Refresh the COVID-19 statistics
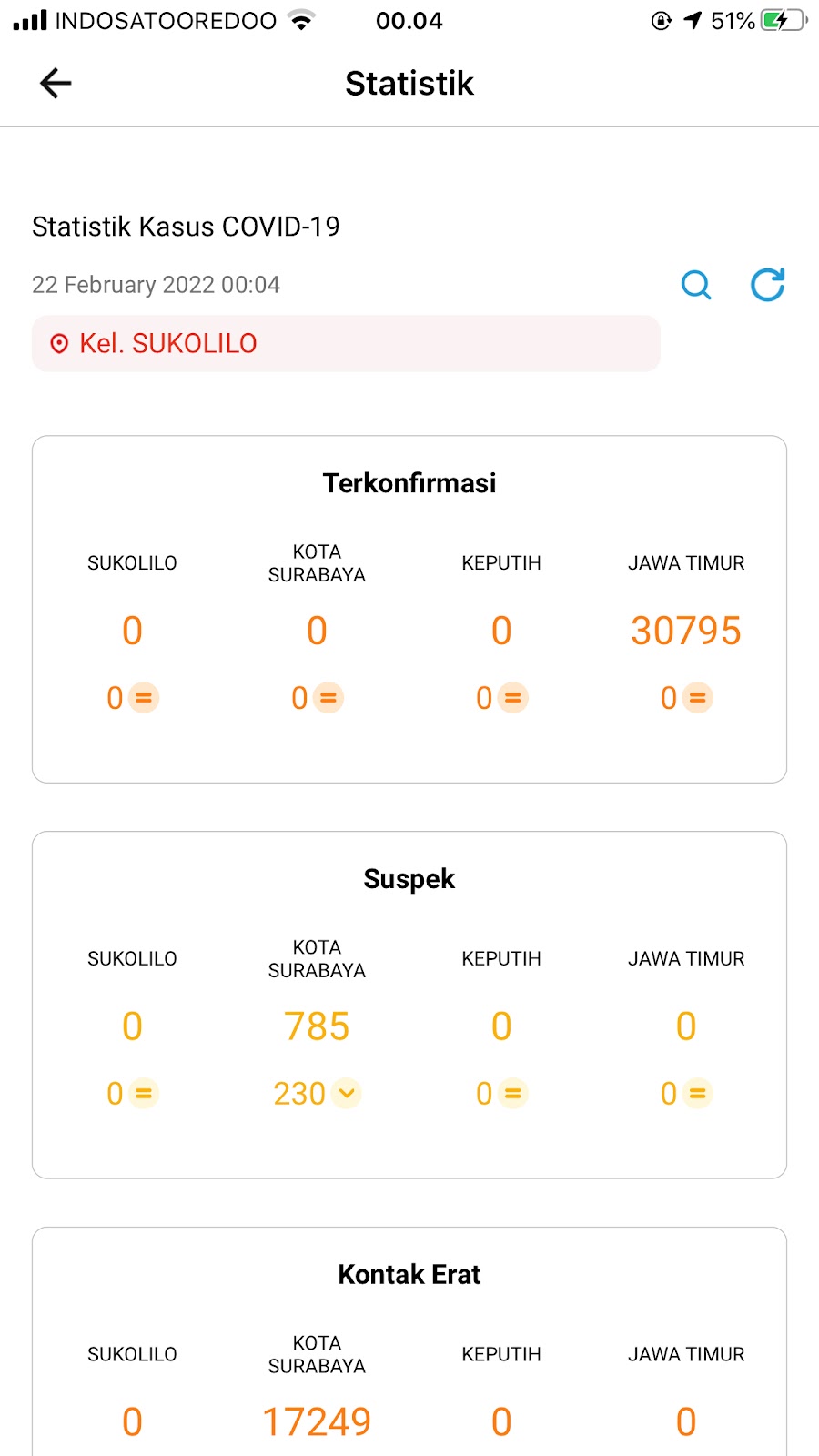Viewport: 819px width, 1456px height. coord(767,285)
